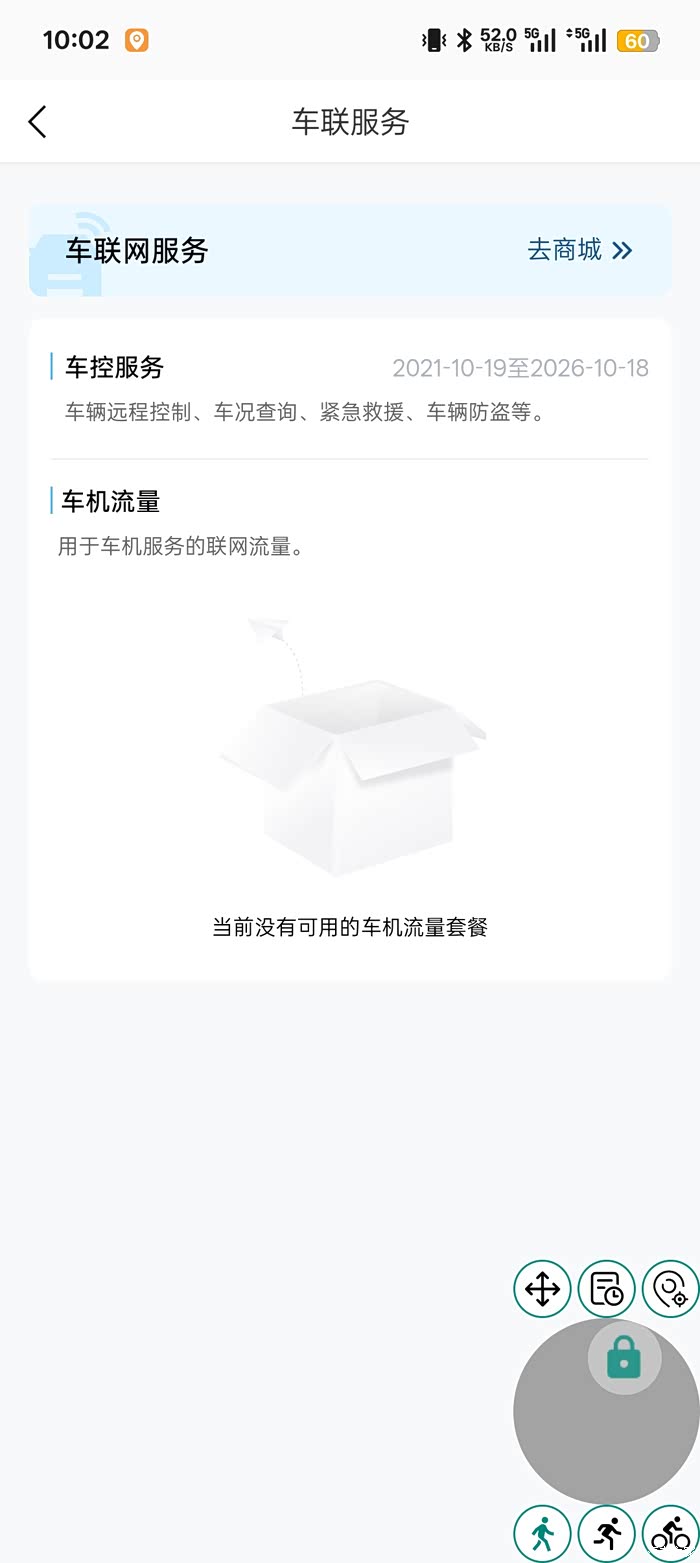The width and height of the screenshot is (700, 1563).
Task: Select running speed mode
Action: click(606, 1534)
